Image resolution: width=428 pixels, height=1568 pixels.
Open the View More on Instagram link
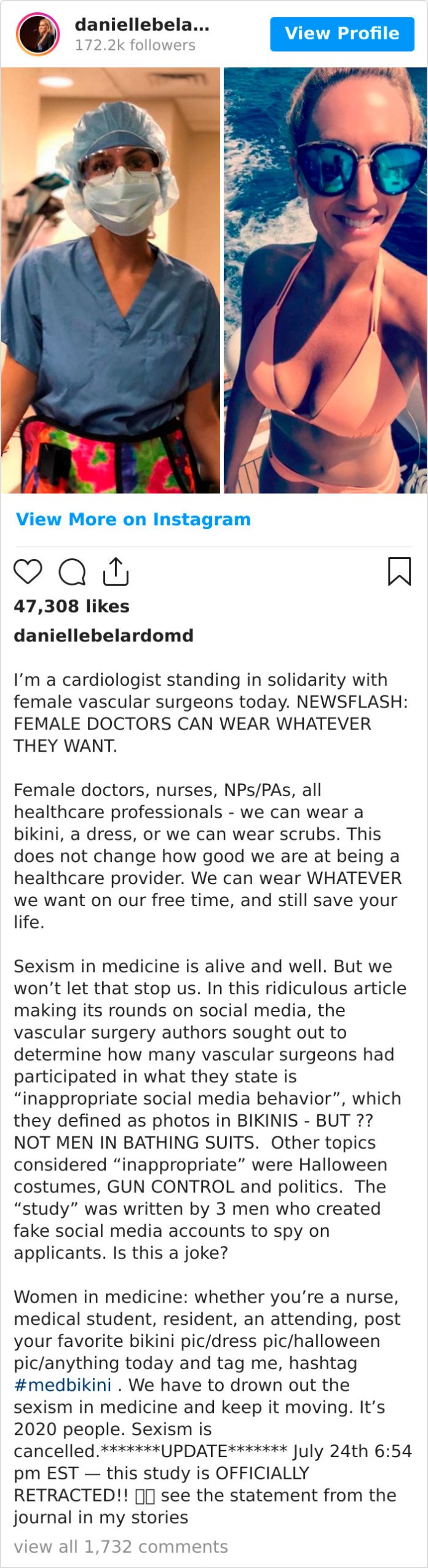point(133,519)
